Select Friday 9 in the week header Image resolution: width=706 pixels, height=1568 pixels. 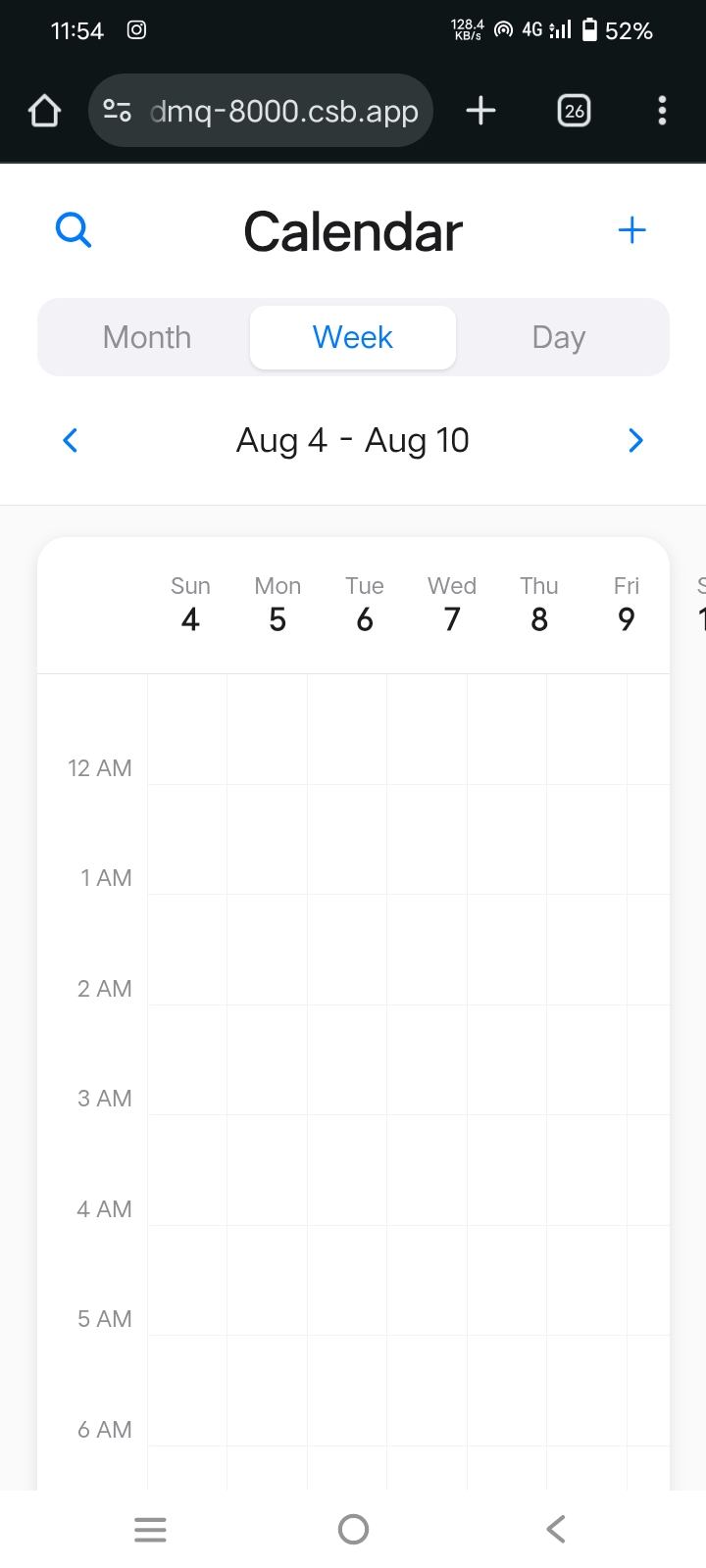(x=627, y=605)
